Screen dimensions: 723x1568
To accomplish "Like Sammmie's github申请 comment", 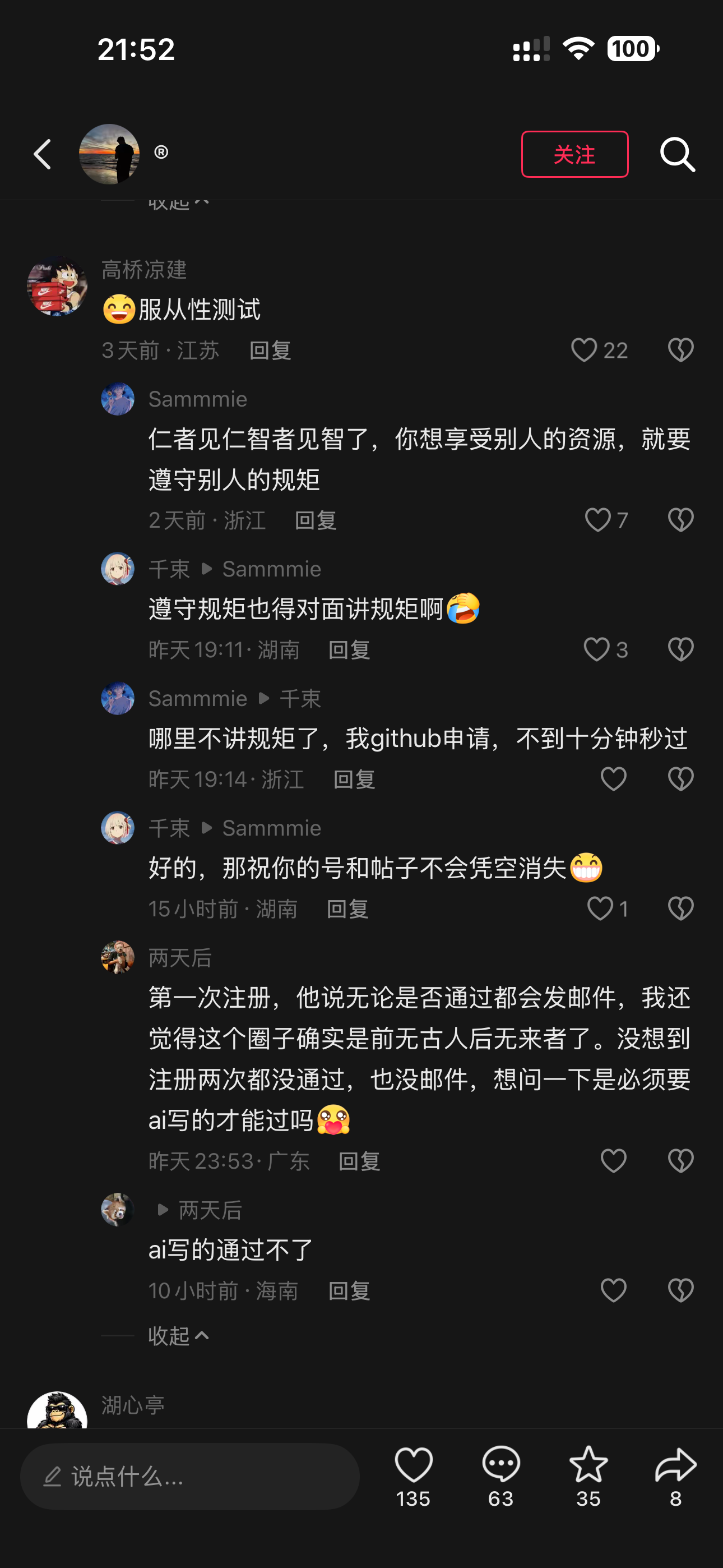I will (614, 779).
